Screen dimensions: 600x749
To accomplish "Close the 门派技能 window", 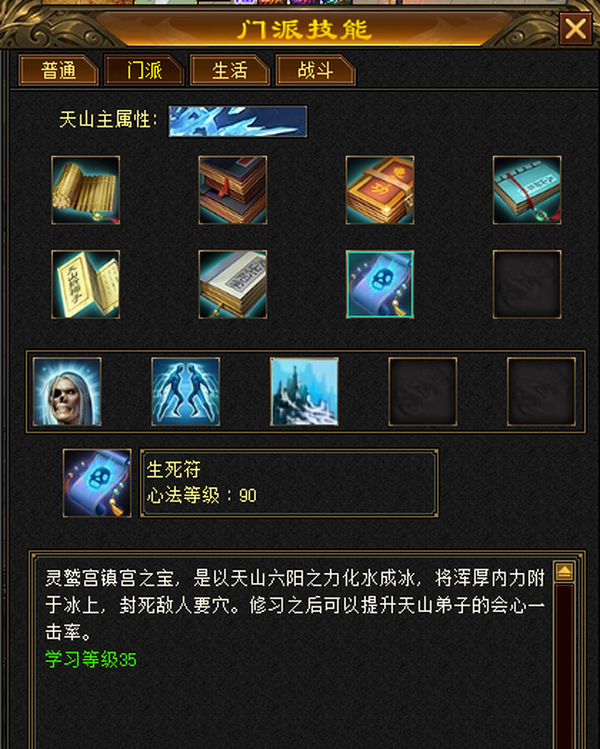I will 575,29.
